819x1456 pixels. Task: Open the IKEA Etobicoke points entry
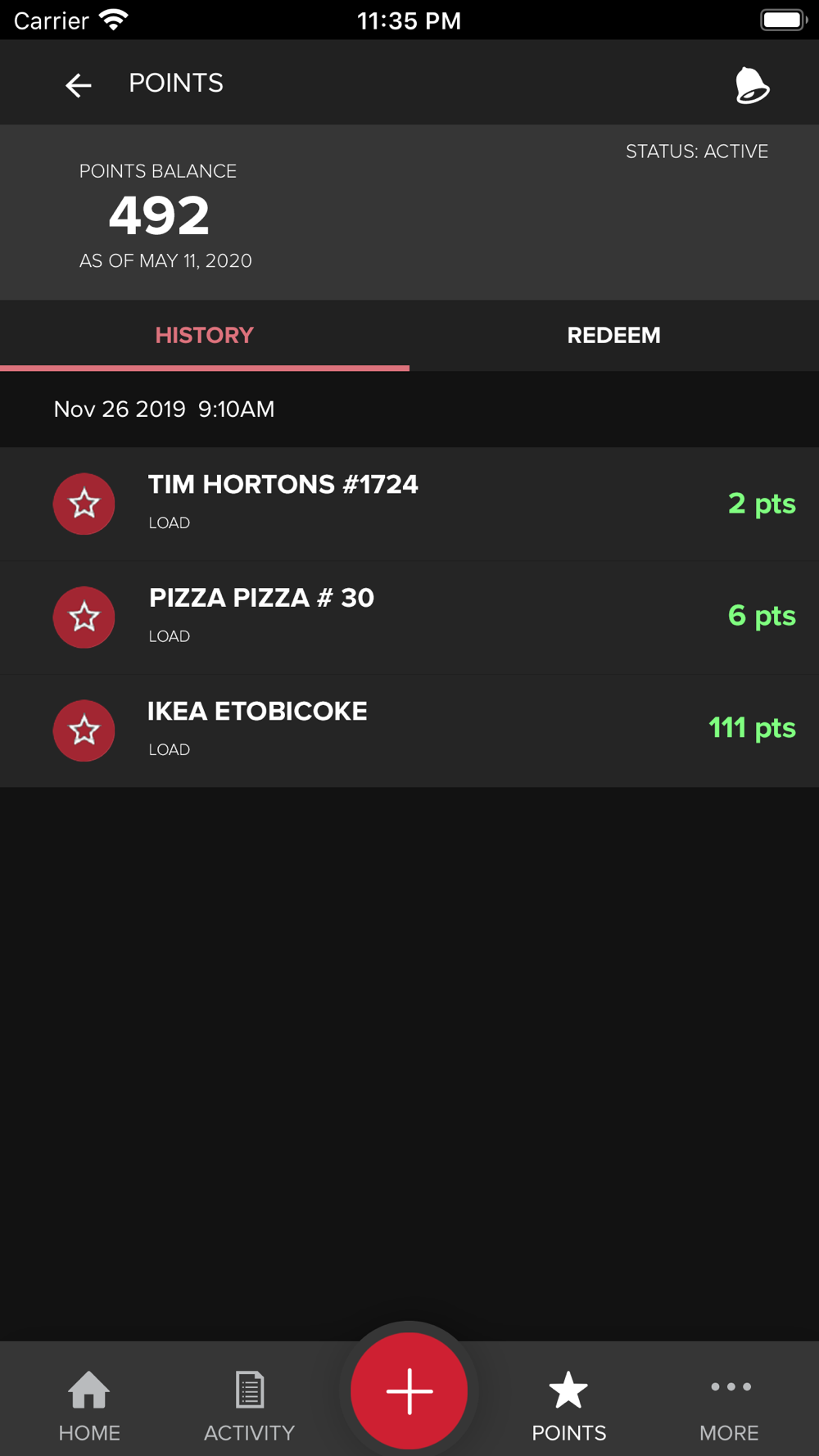coord(409,730)
